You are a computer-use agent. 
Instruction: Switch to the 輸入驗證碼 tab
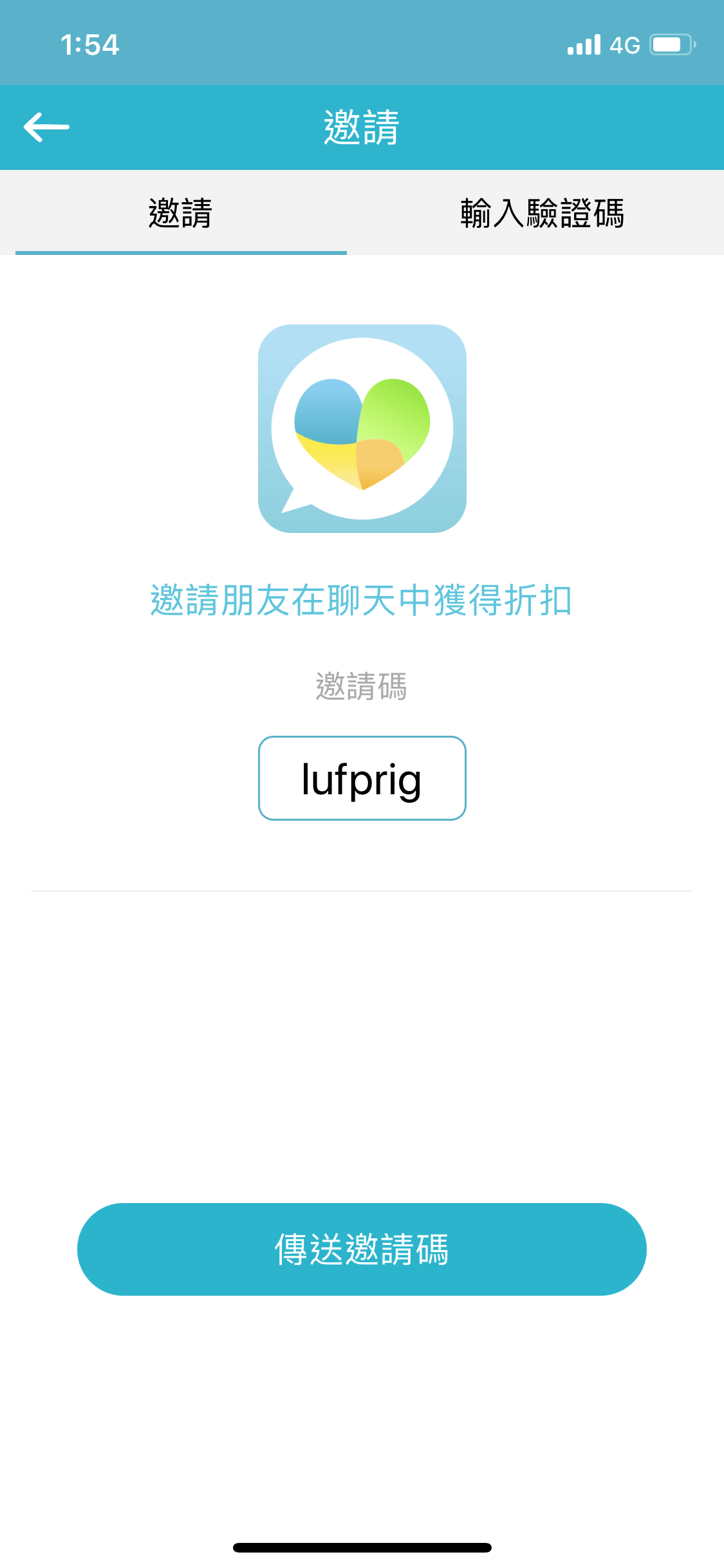(542, 213)
